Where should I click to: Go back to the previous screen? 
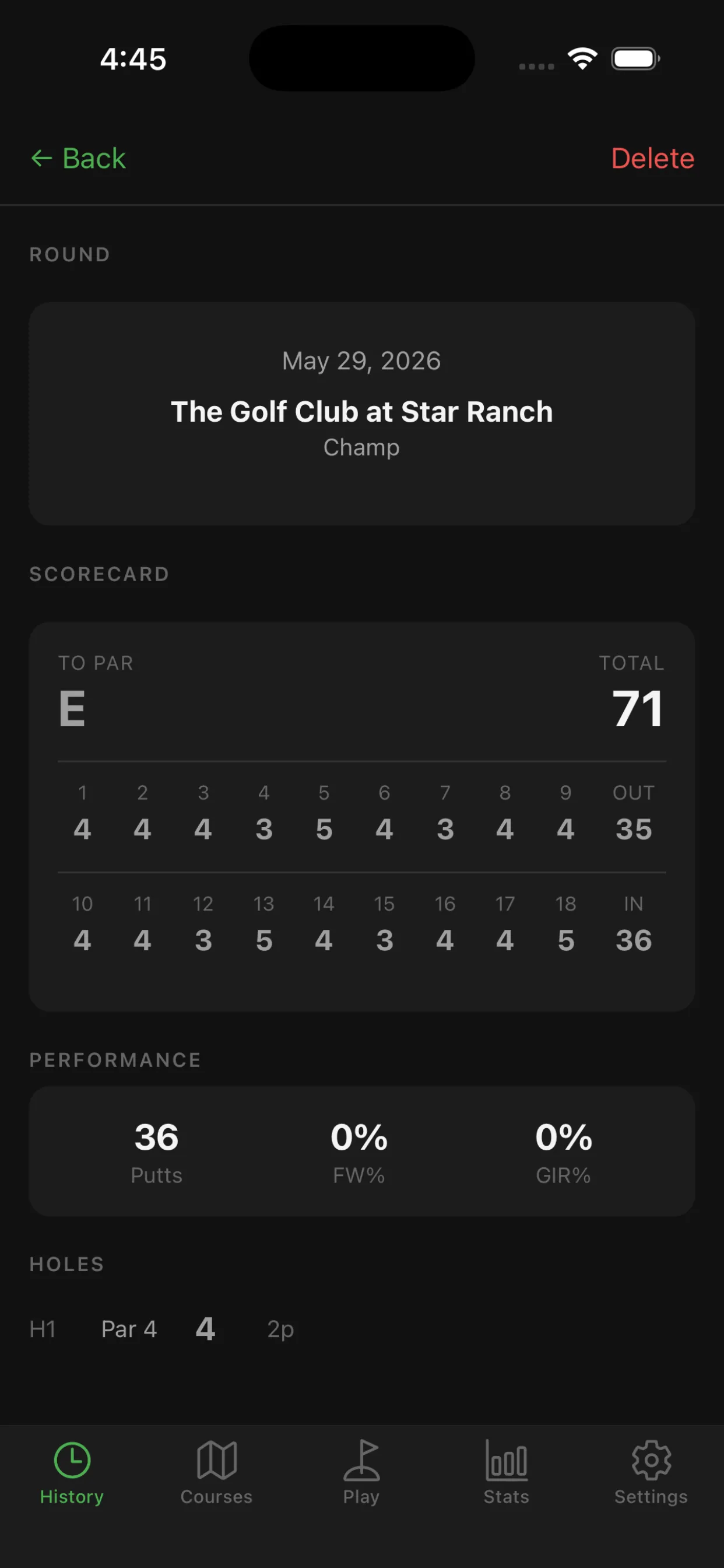point(78,159)
